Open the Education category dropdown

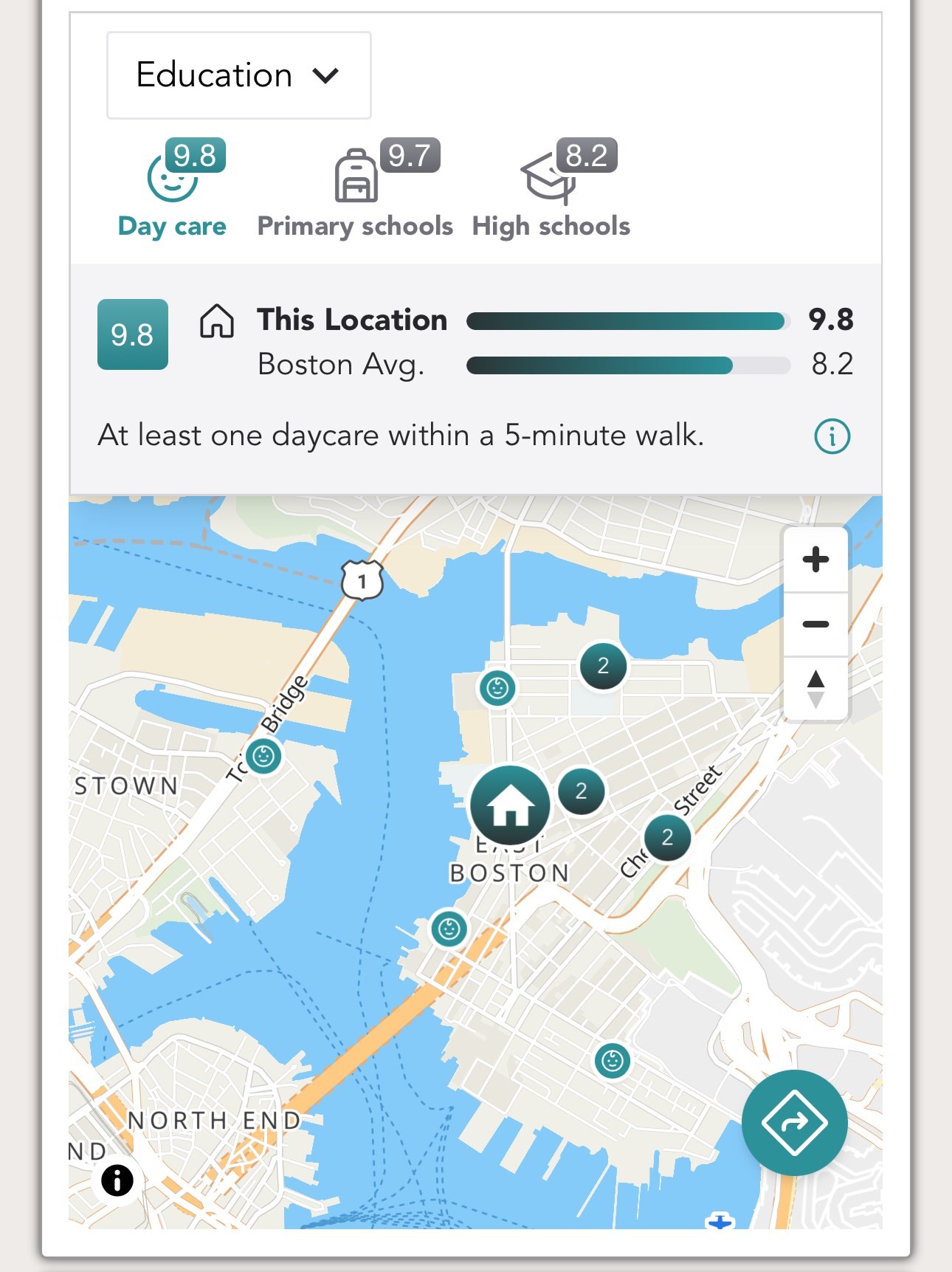coord(238,75)
